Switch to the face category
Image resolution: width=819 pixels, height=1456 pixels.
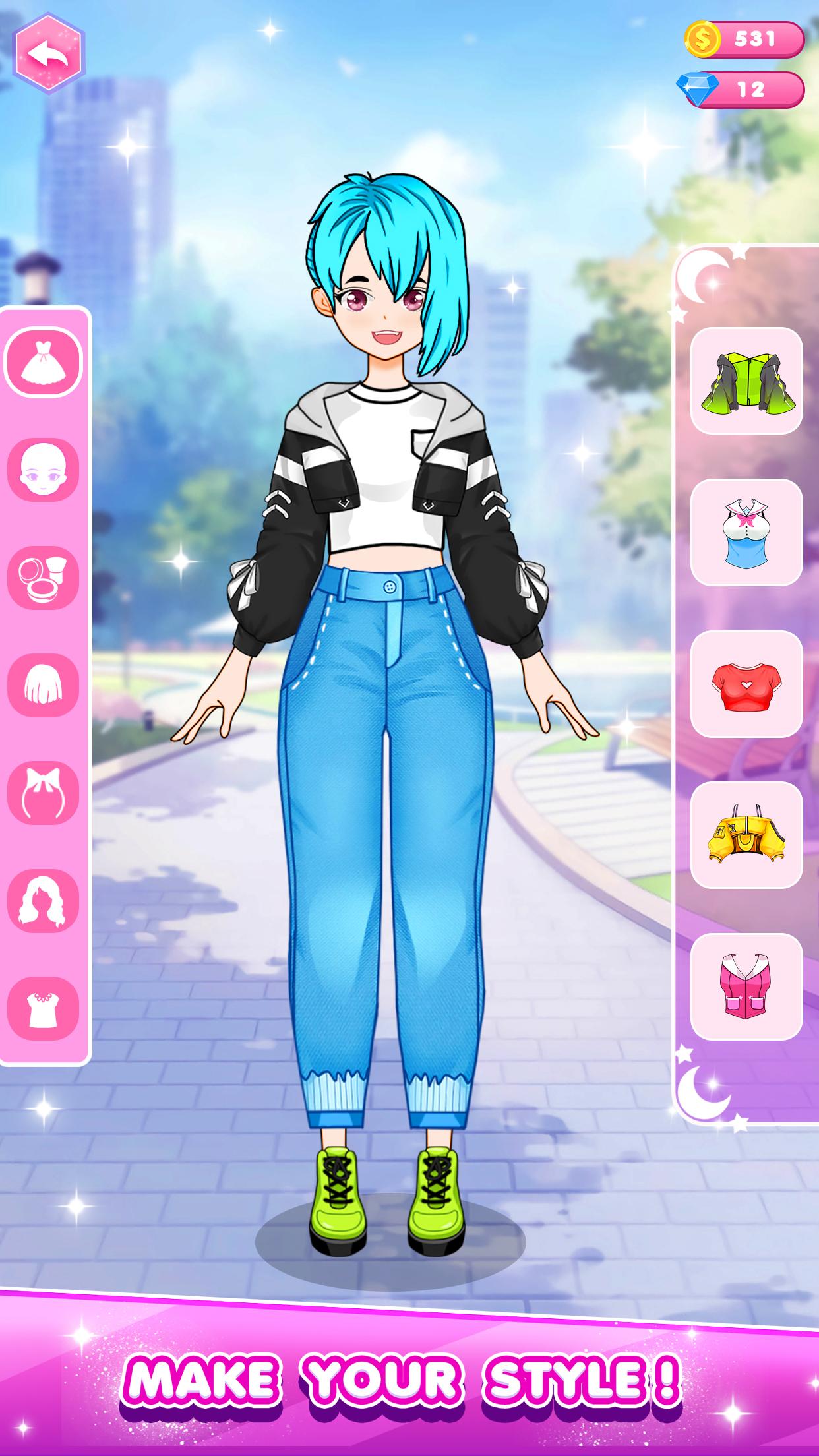pyautogui.click(x=44, y=470)
